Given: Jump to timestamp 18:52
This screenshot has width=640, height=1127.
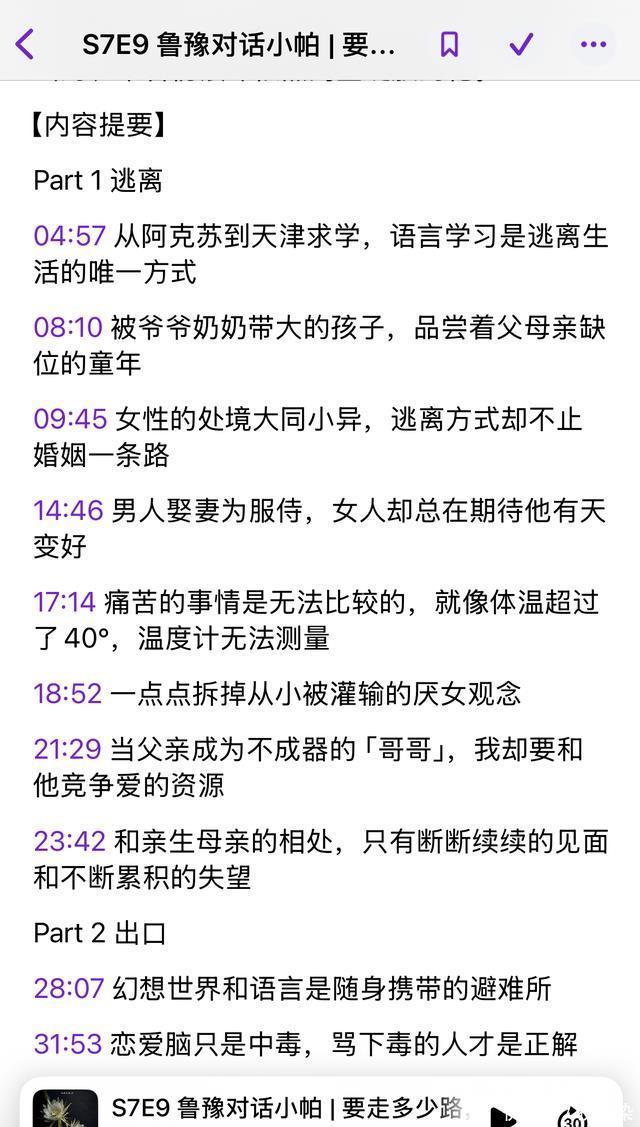Looking at the screenshot, I should pyautogui.click(x=68, y=694).
